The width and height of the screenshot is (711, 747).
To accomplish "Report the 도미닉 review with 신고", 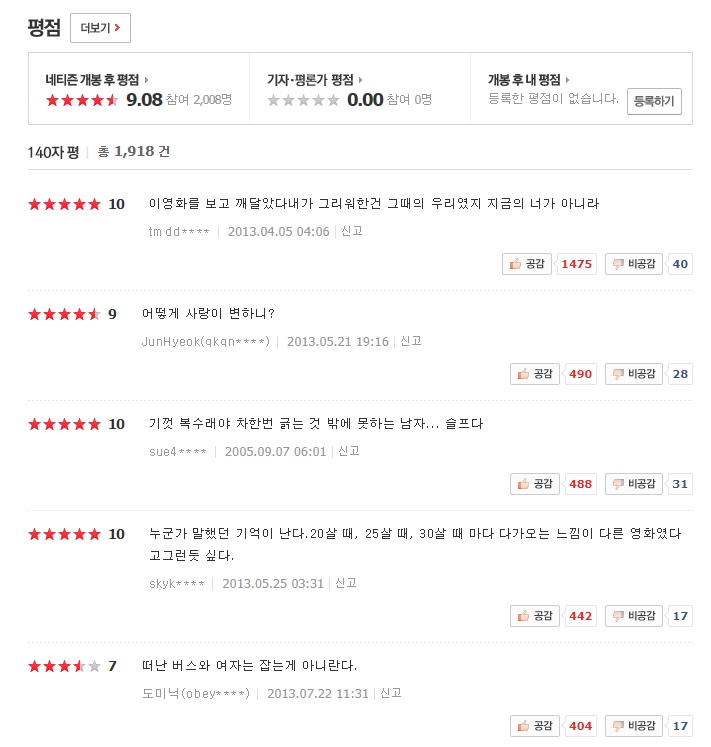I will pos(391,693).
